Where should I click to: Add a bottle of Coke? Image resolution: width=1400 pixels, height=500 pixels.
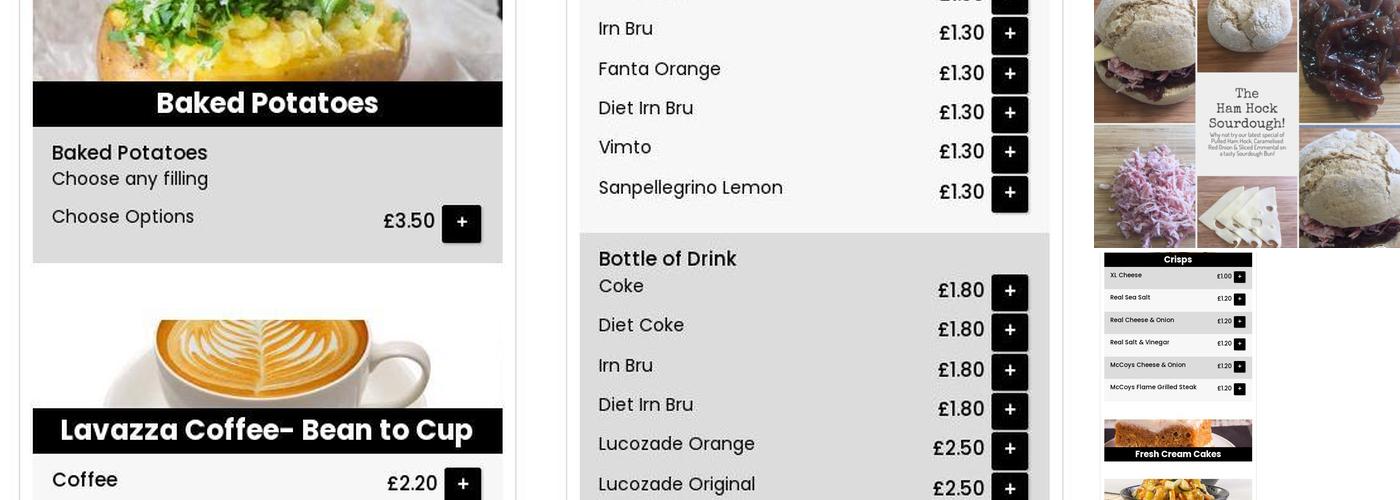coord(1009,292)
